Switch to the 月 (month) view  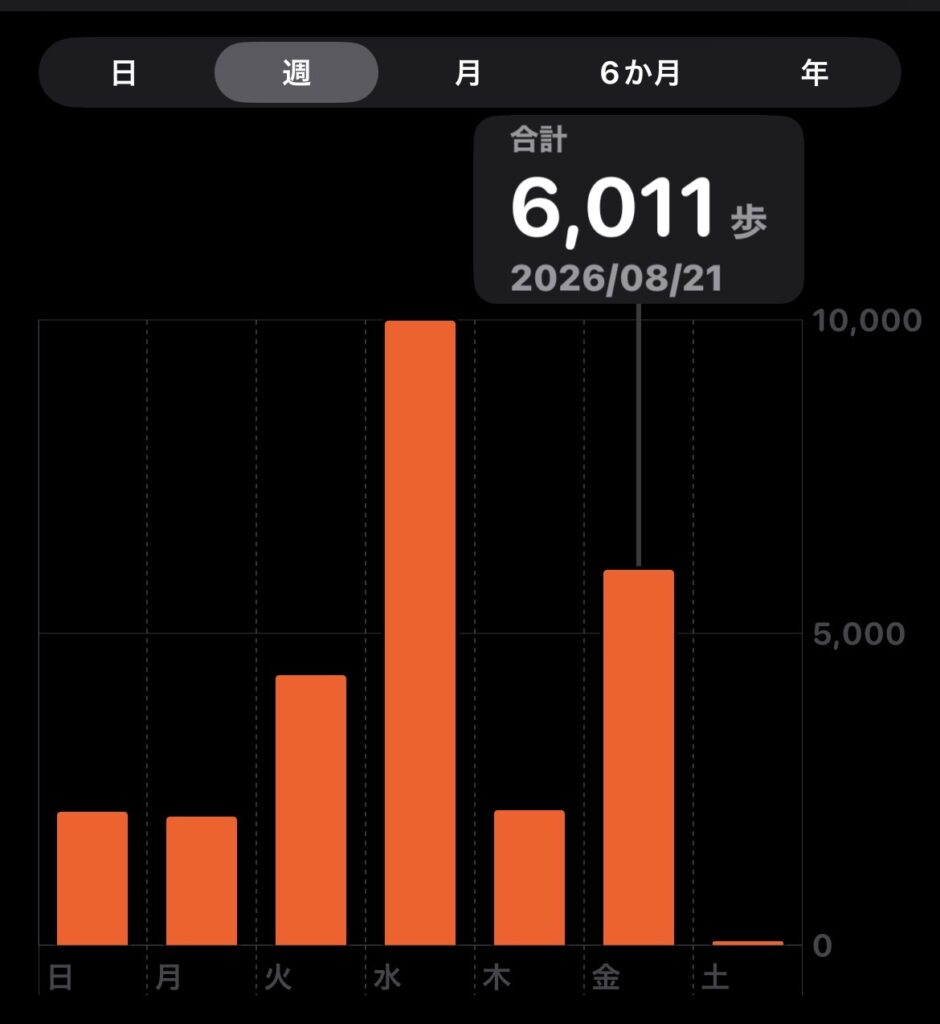468,72
